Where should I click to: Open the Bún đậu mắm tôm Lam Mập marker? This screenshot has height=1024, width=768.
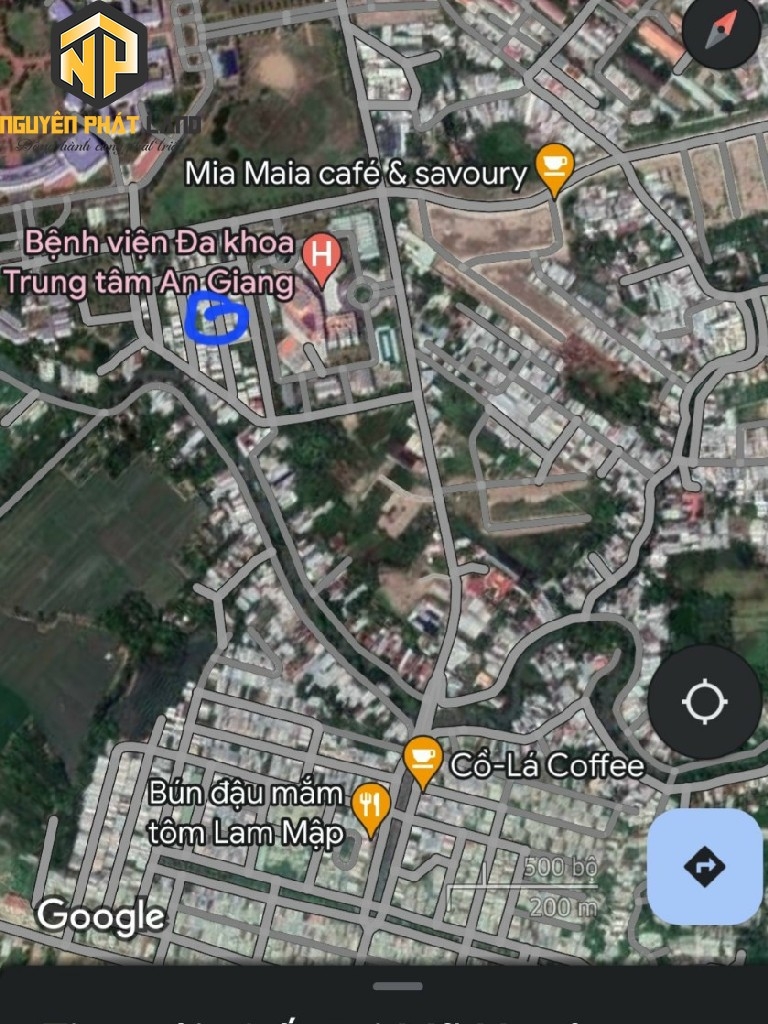point(372,806)
